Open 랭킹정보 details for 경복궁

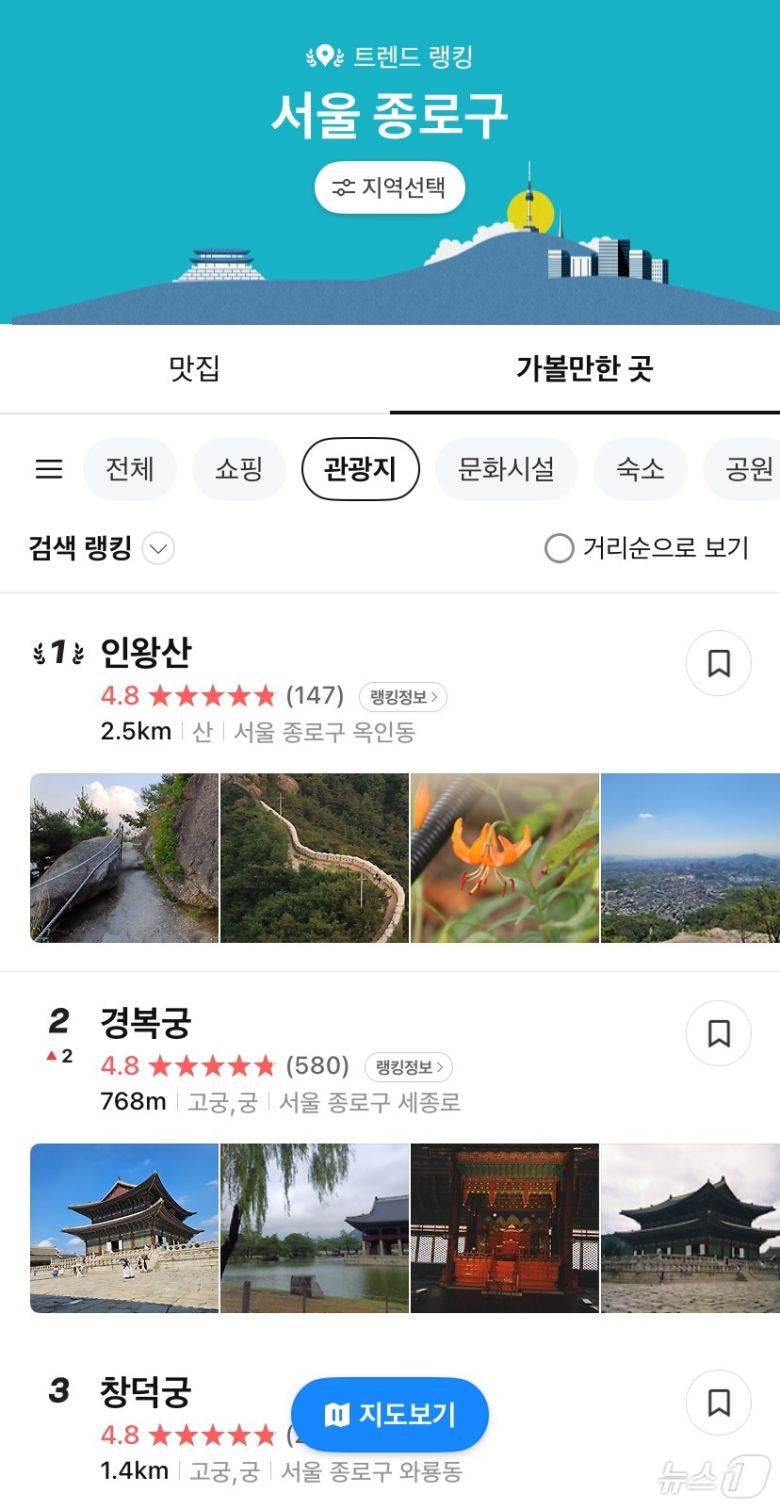407,1068
